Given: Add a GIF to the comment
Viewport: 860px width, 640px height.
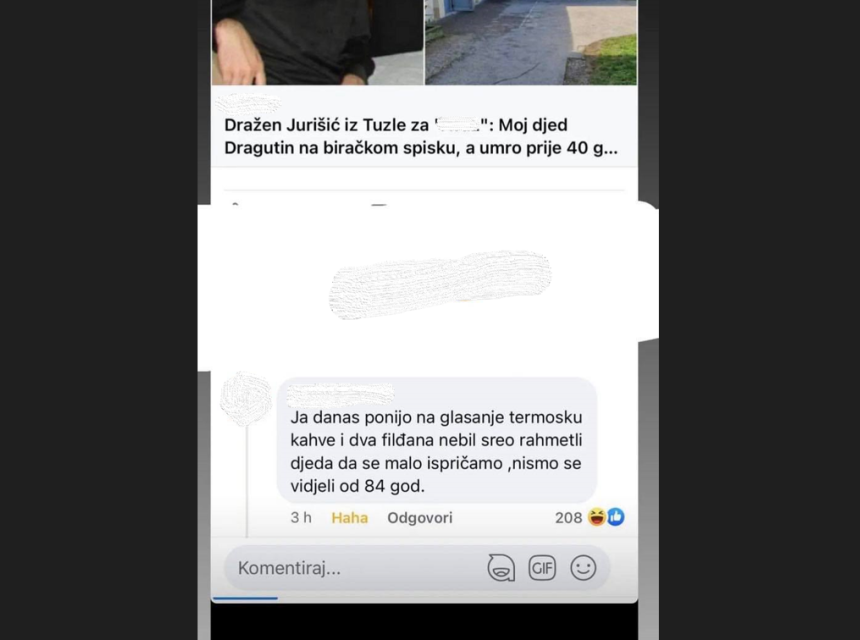Looking at the screenshot, I should pos(542,568).
